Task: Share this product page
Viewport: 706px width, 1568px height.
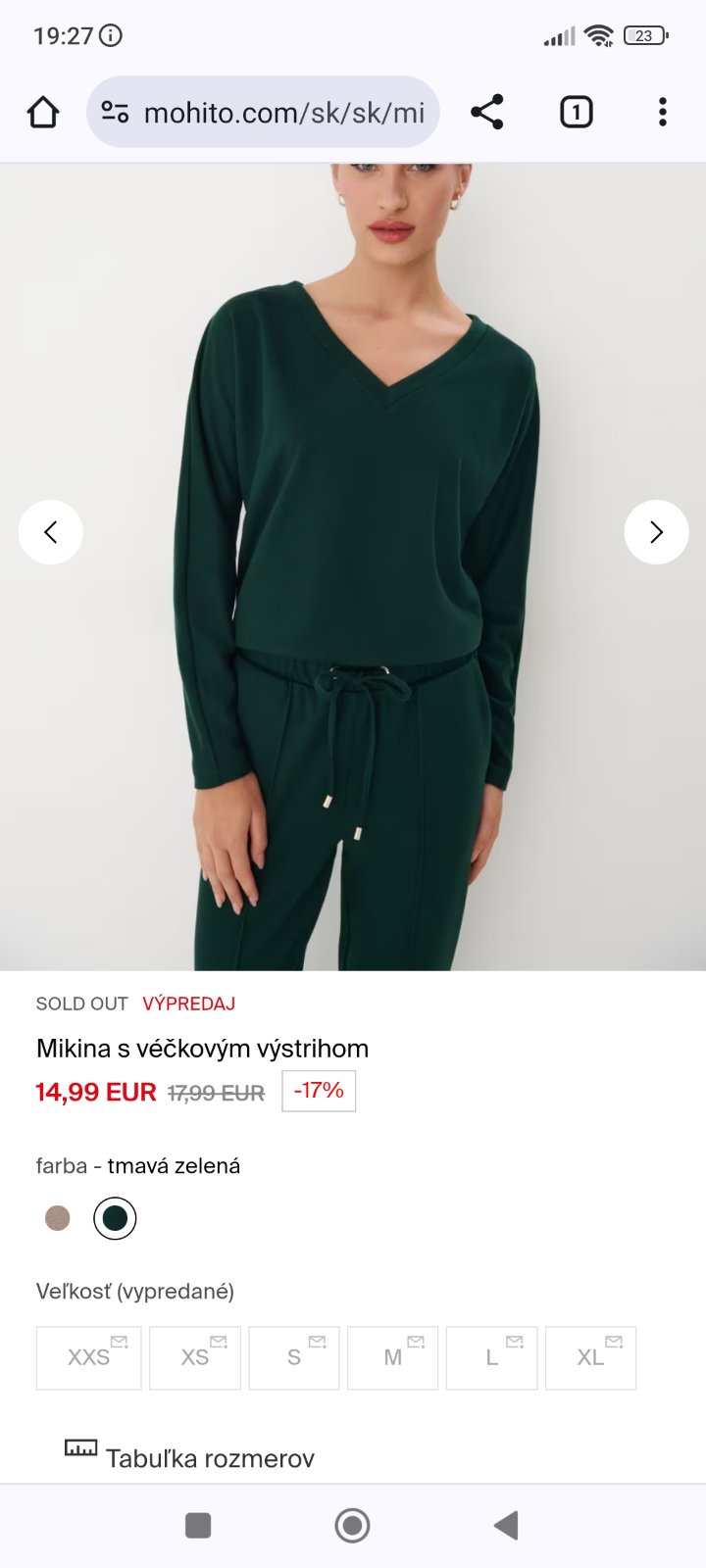Action: [x=487, y=113]
